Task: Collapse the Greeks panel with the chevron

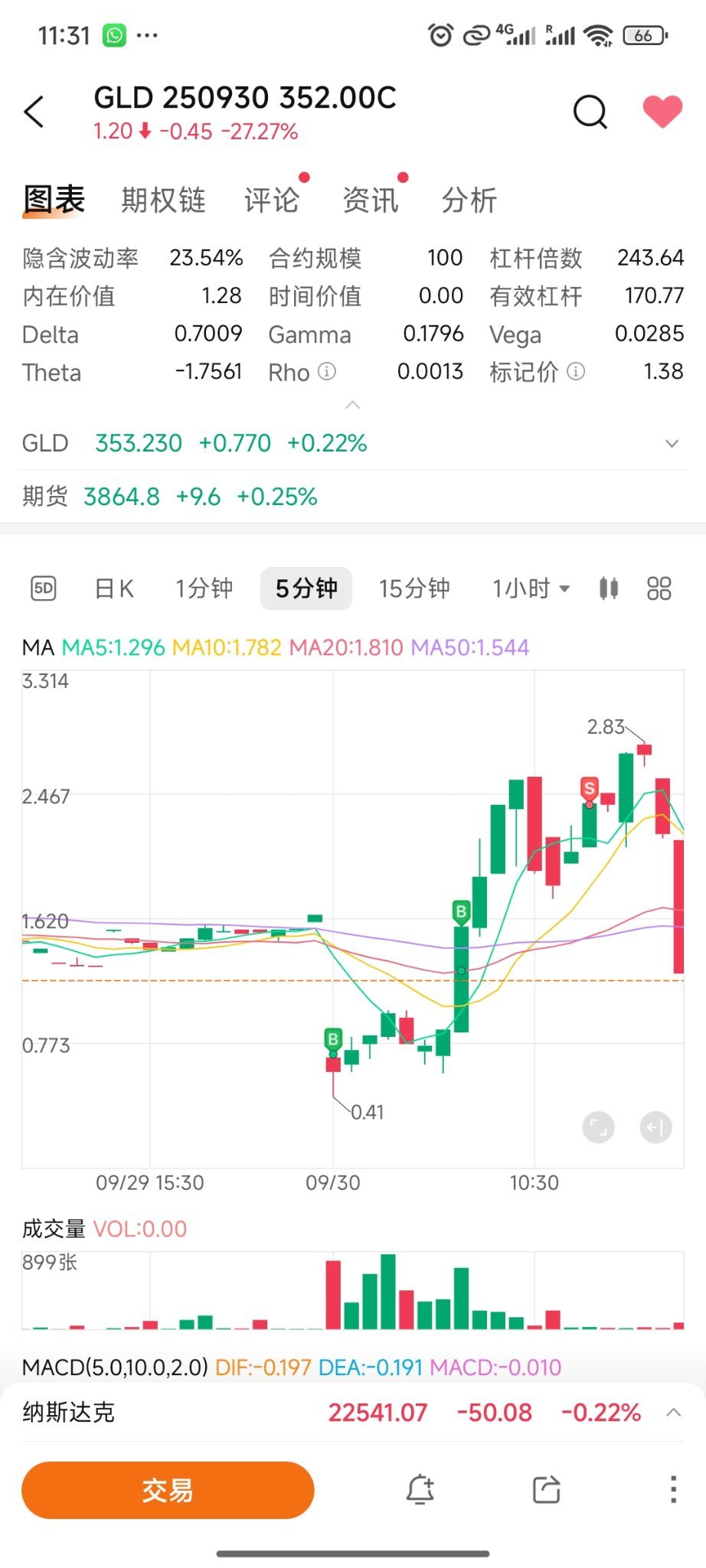Action: [353, 405]
